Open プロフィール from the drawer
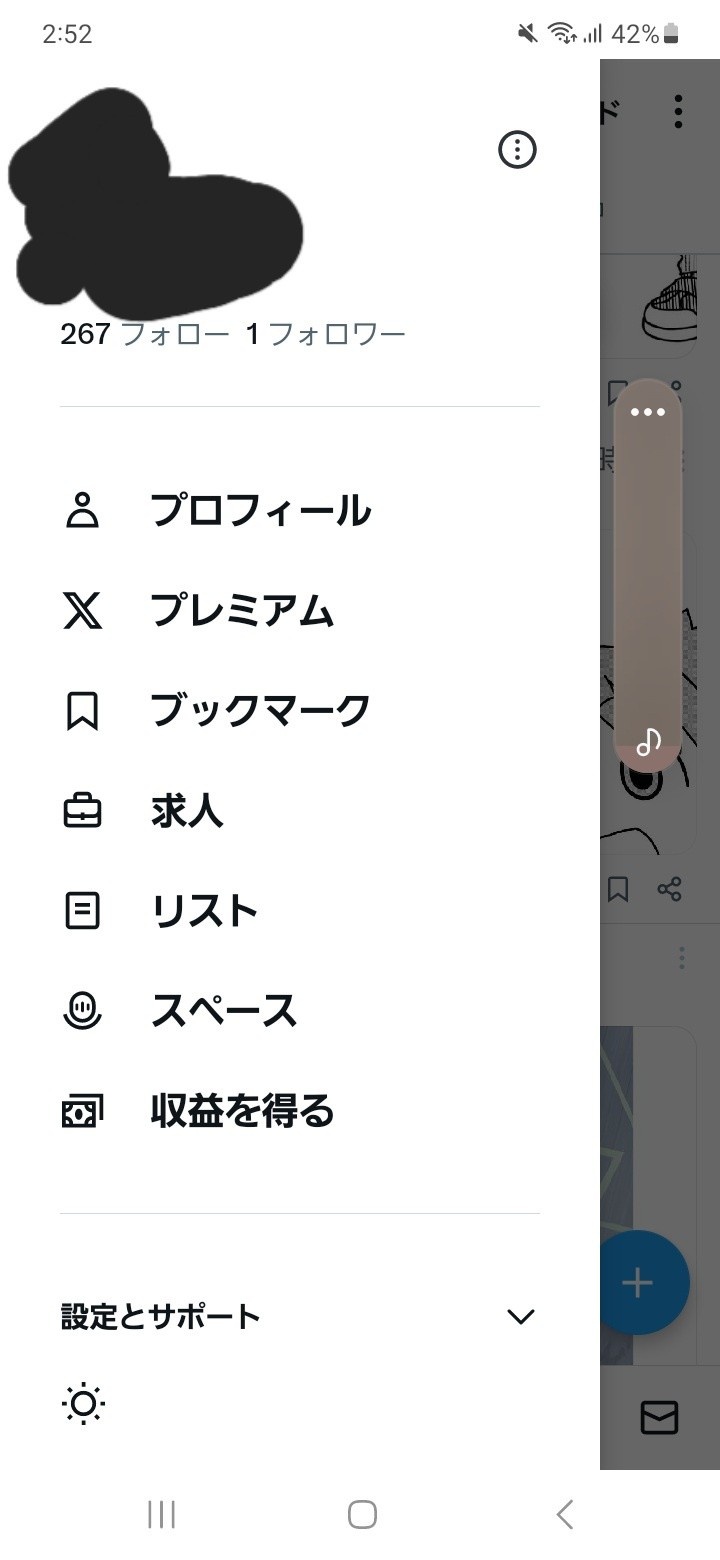720x1560 pixels. click(x=260, y=510)
